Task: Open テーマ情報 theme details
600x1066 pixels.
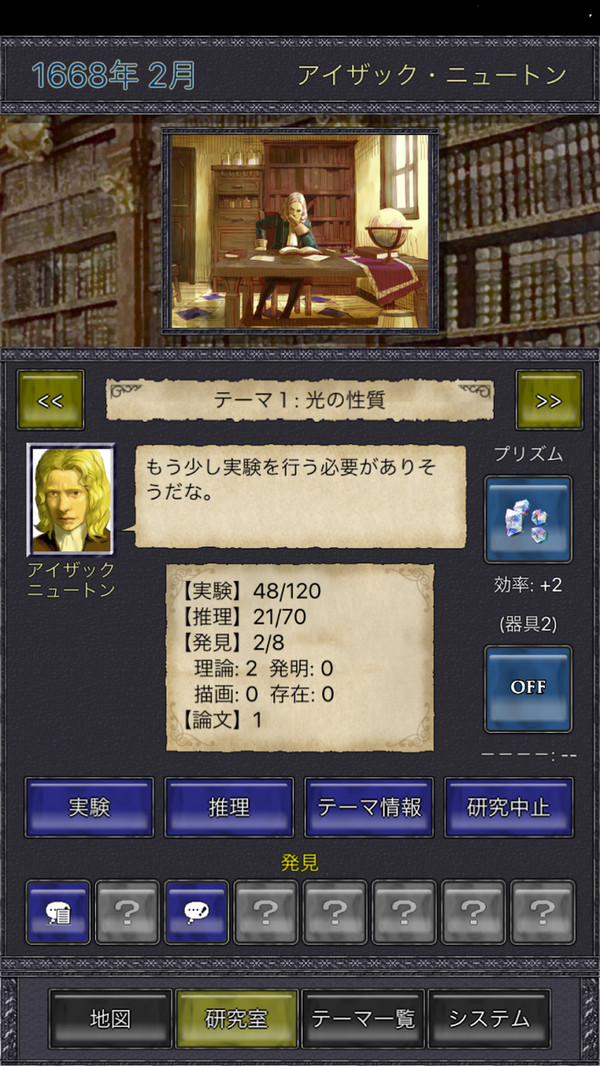Action: tap(369, 807)
